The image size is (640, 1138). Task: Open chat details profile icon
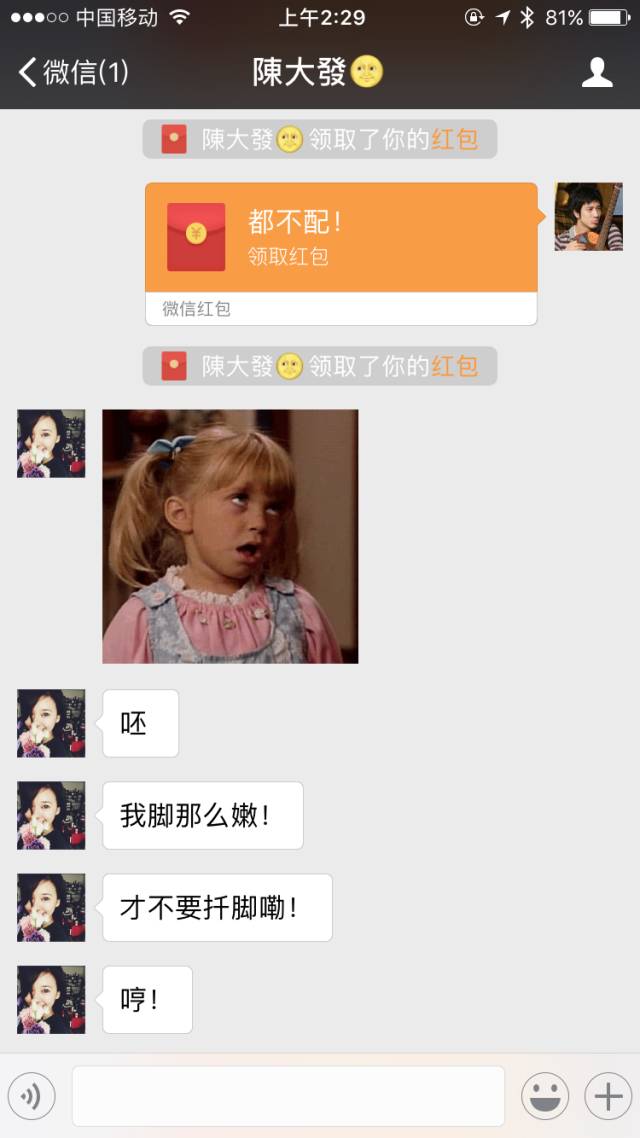click(597, 72)
